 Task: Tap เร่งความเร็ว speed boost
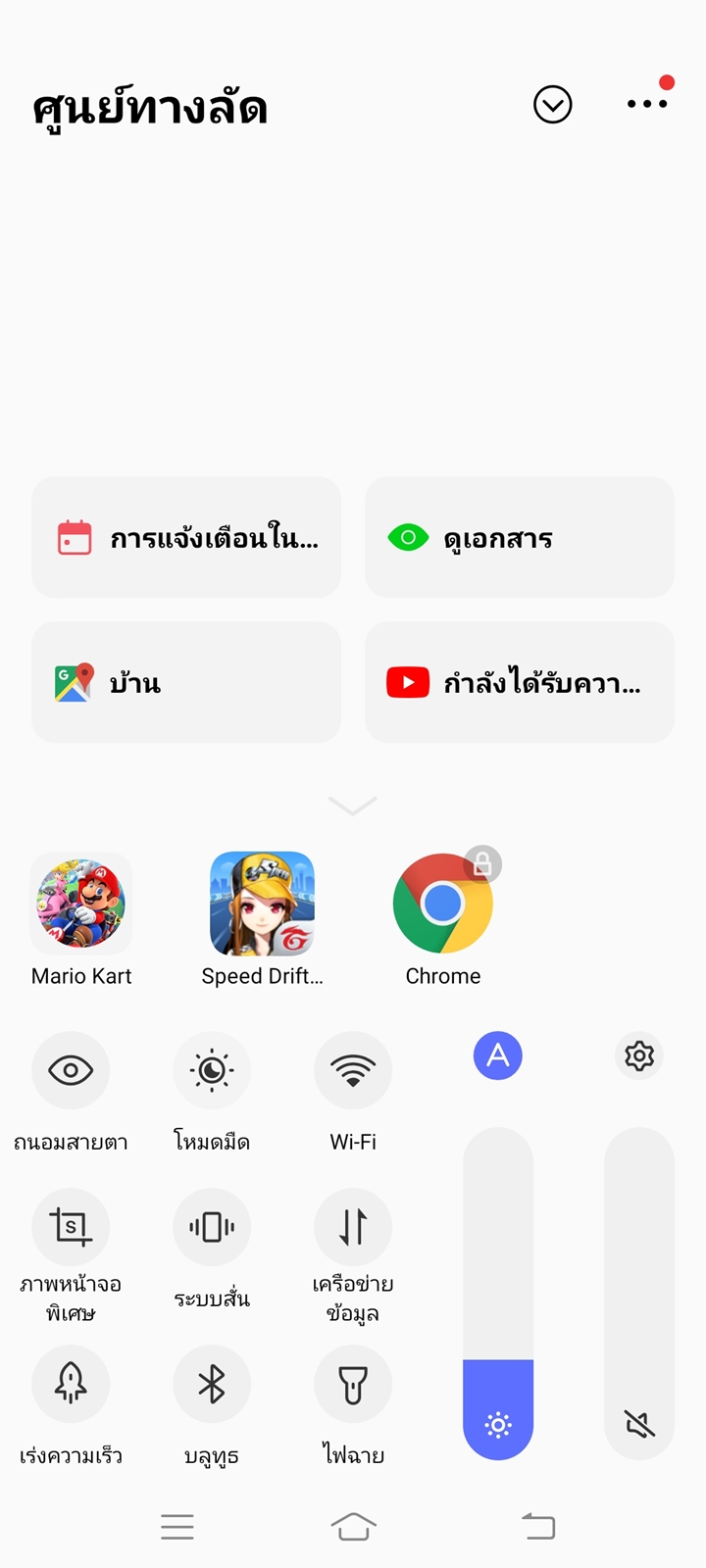pos(71,1384)
